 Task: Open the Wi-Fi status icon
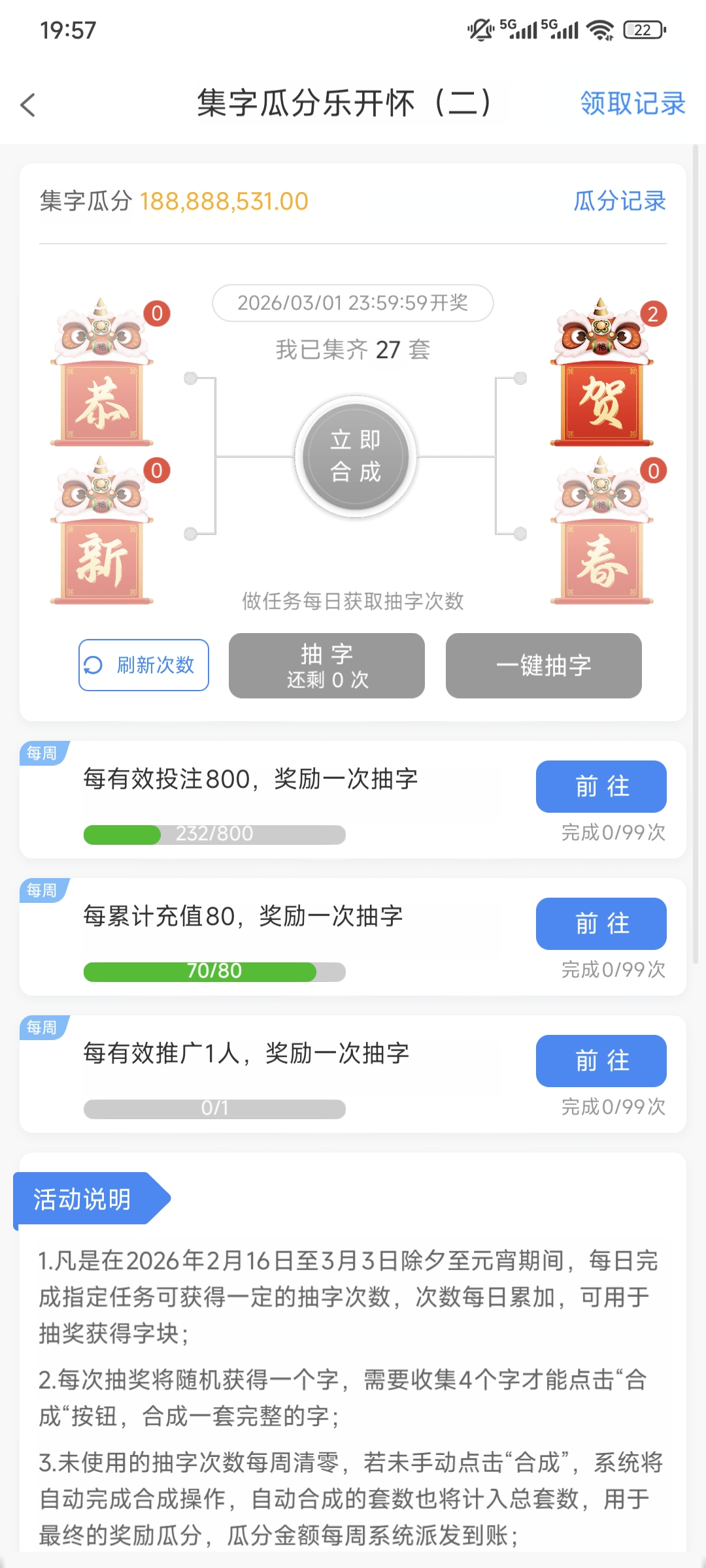pos(599,29)
